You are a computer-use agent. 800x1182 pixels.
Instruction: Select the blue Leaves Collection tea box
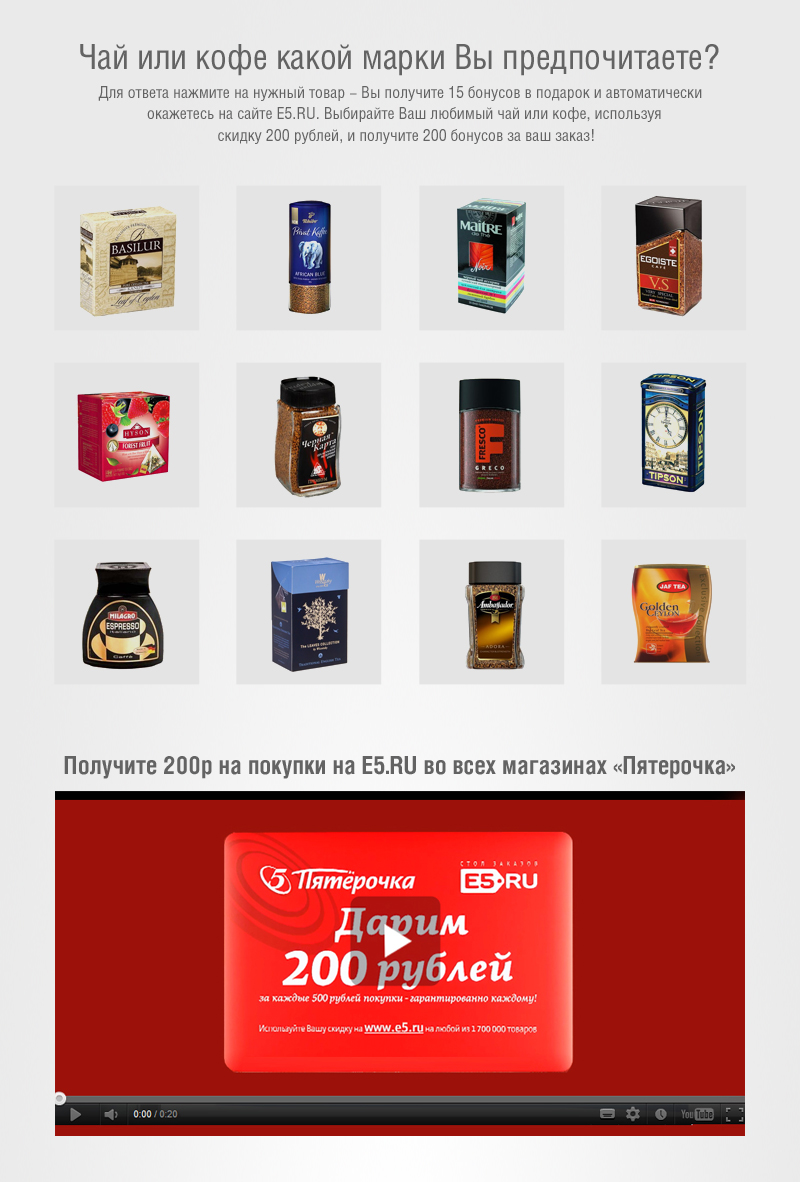point(308,612)
